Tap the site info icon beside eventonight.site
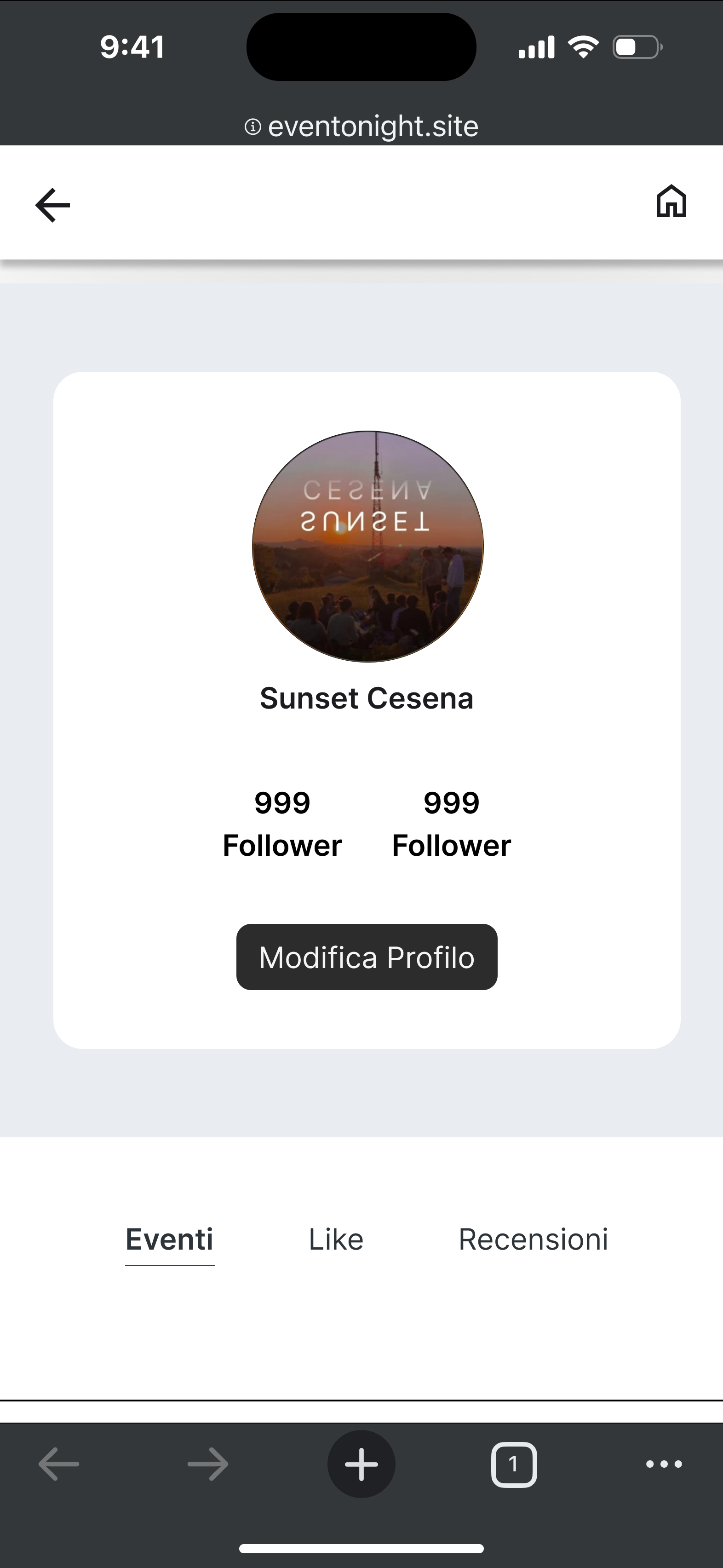Screen dimensions: 723x1568 tap(253, 126)
